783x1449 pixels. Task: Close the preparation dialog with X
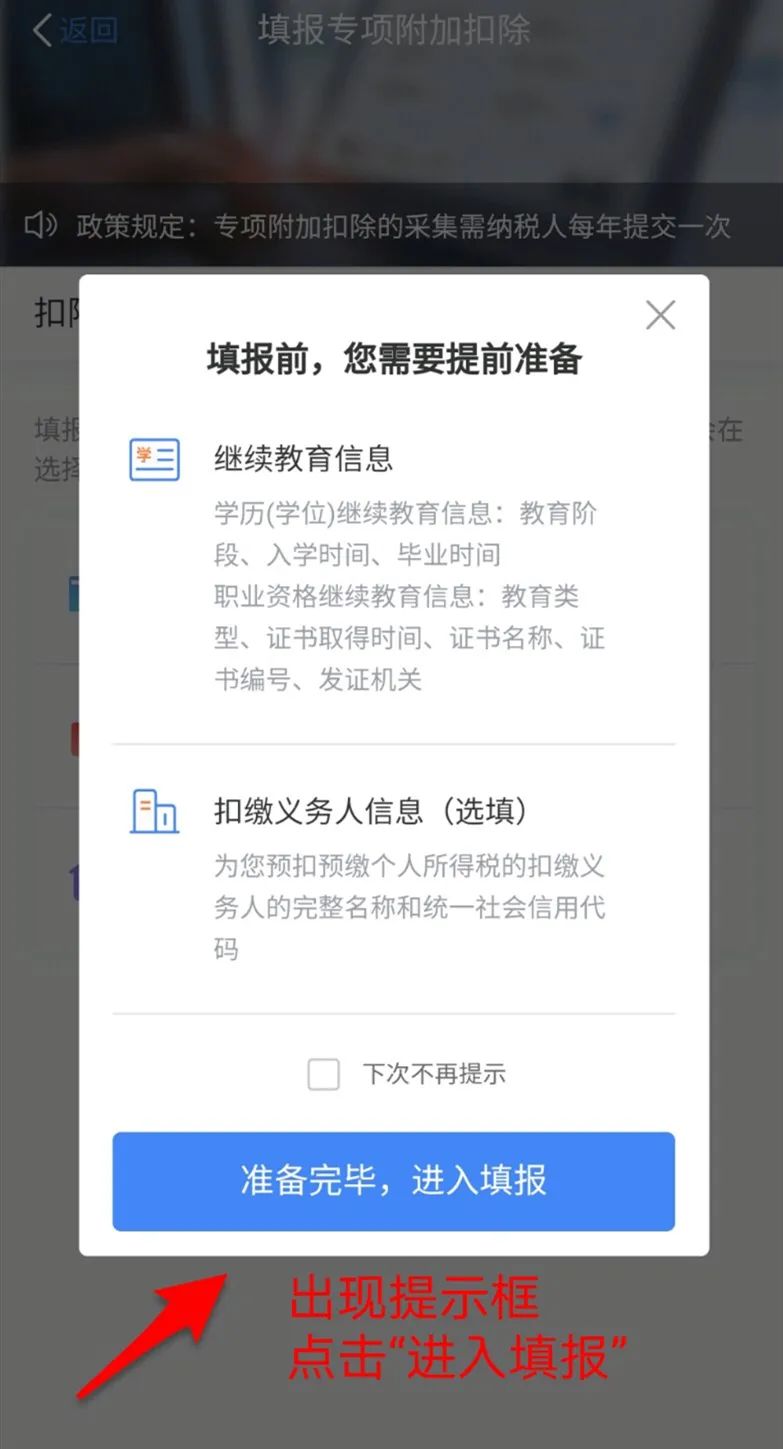click(660, 315)
